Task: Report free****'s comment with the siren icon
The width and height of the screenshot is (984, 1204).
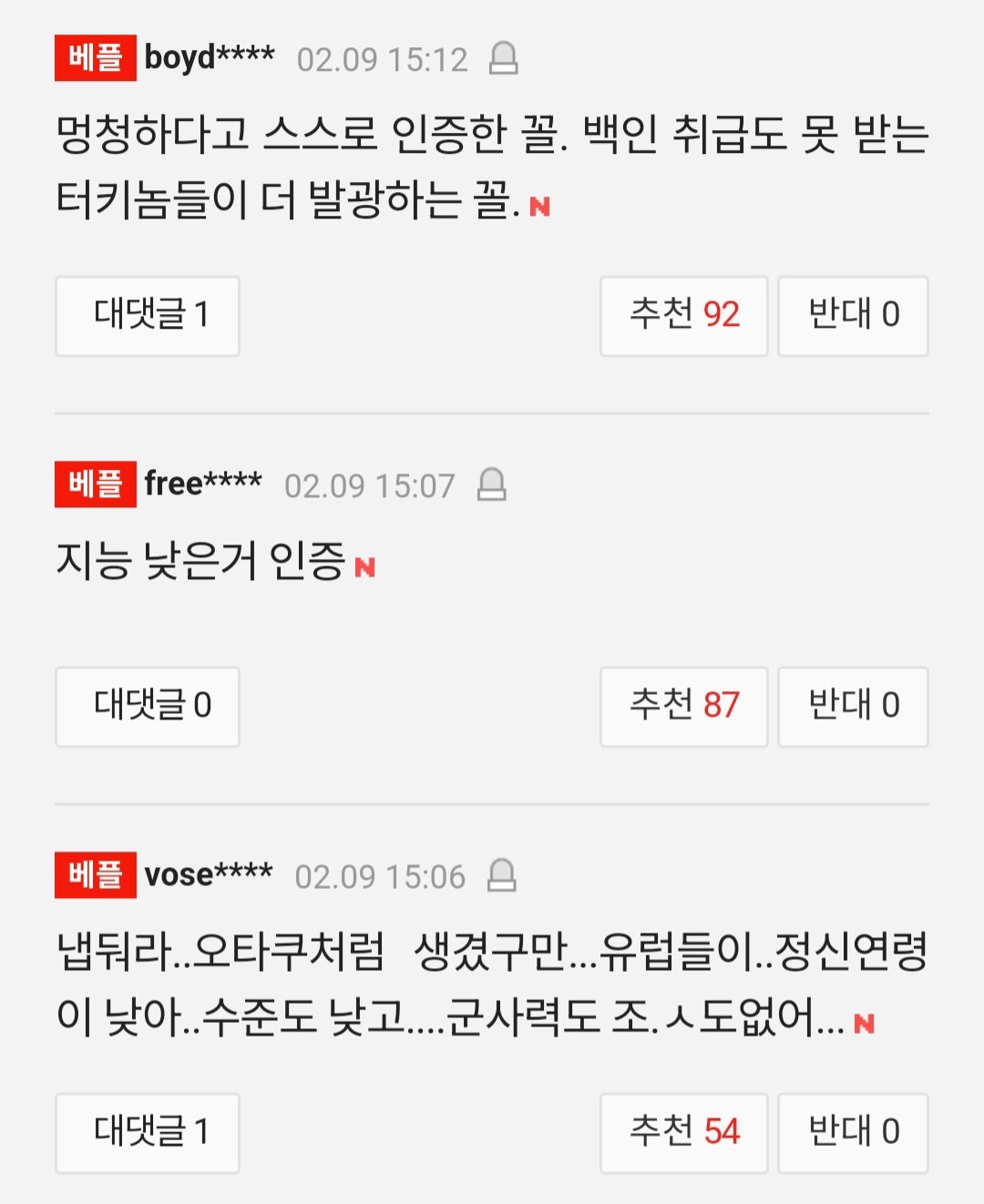Action: coord(491,485)
